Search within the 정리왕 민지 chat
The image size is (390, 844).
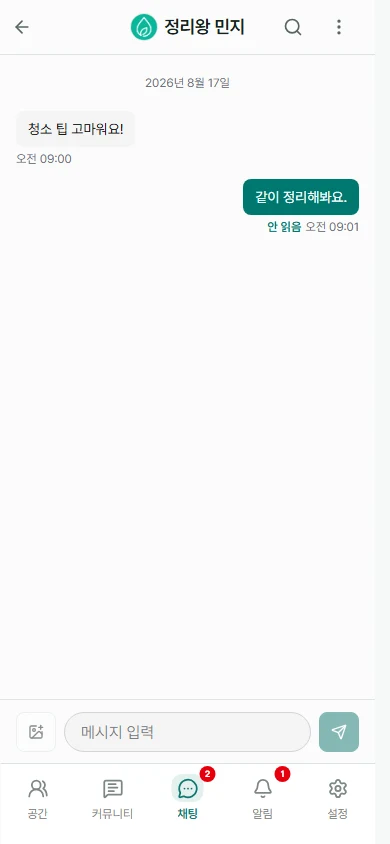click(293, 27)
